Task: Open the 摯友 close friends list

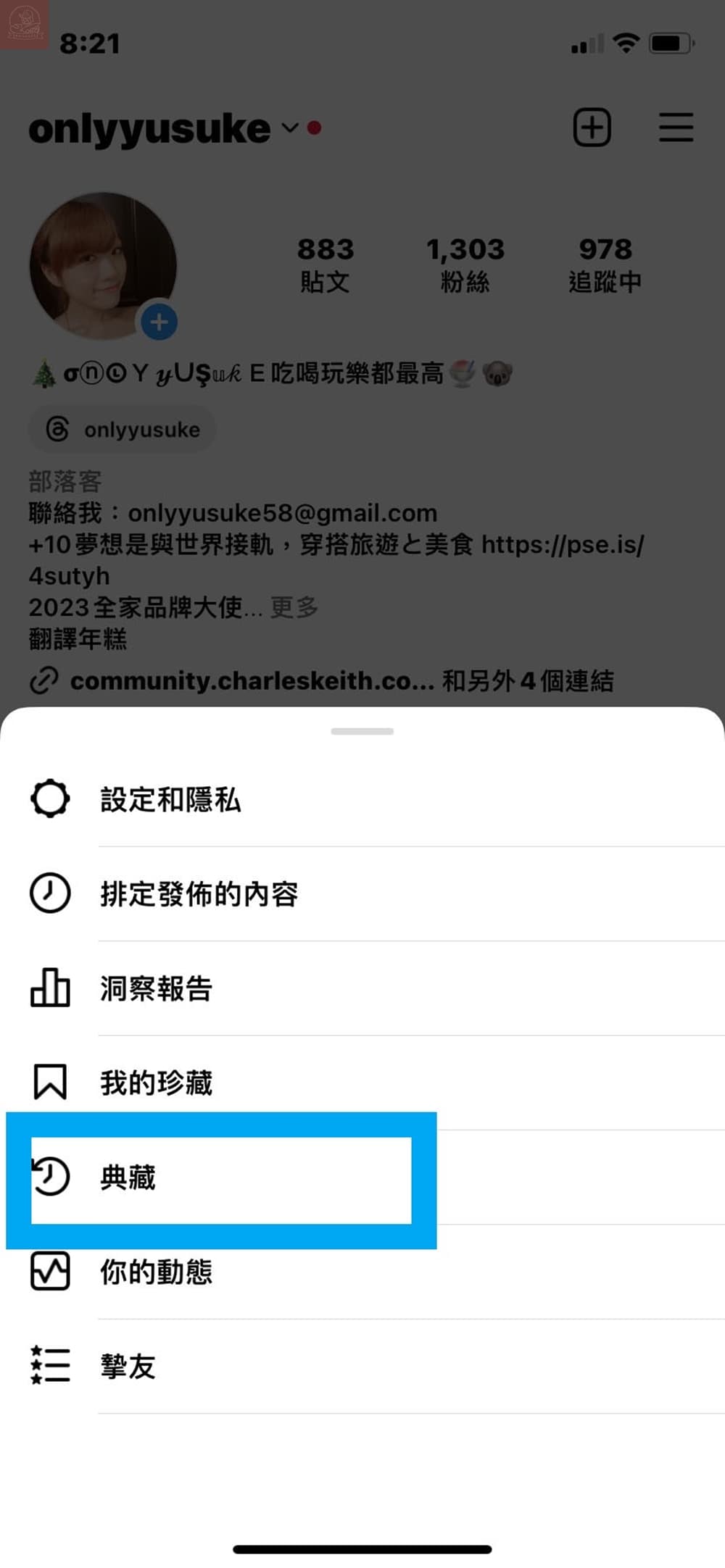Action: (128, 1366)
